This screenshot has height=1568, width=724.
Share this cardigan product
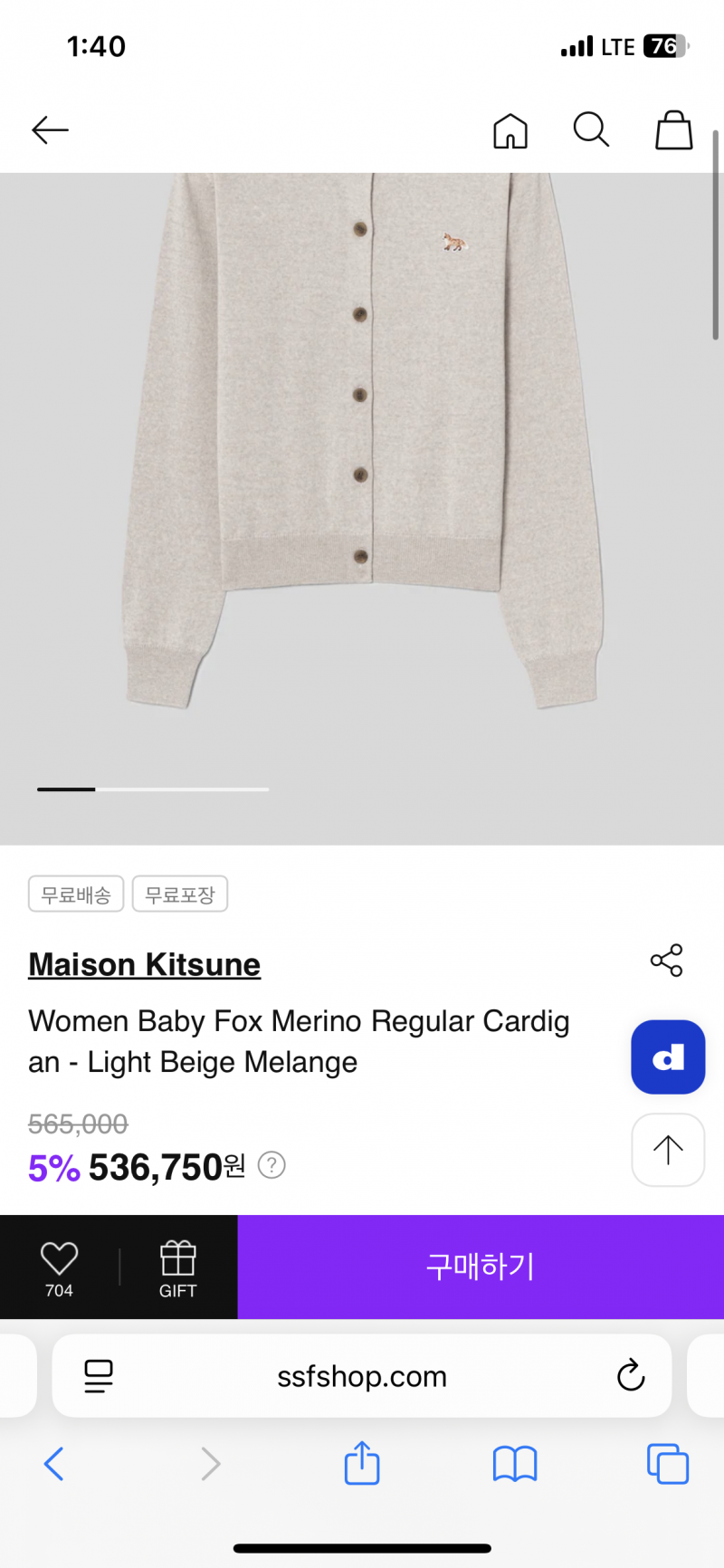click(667, 961)
